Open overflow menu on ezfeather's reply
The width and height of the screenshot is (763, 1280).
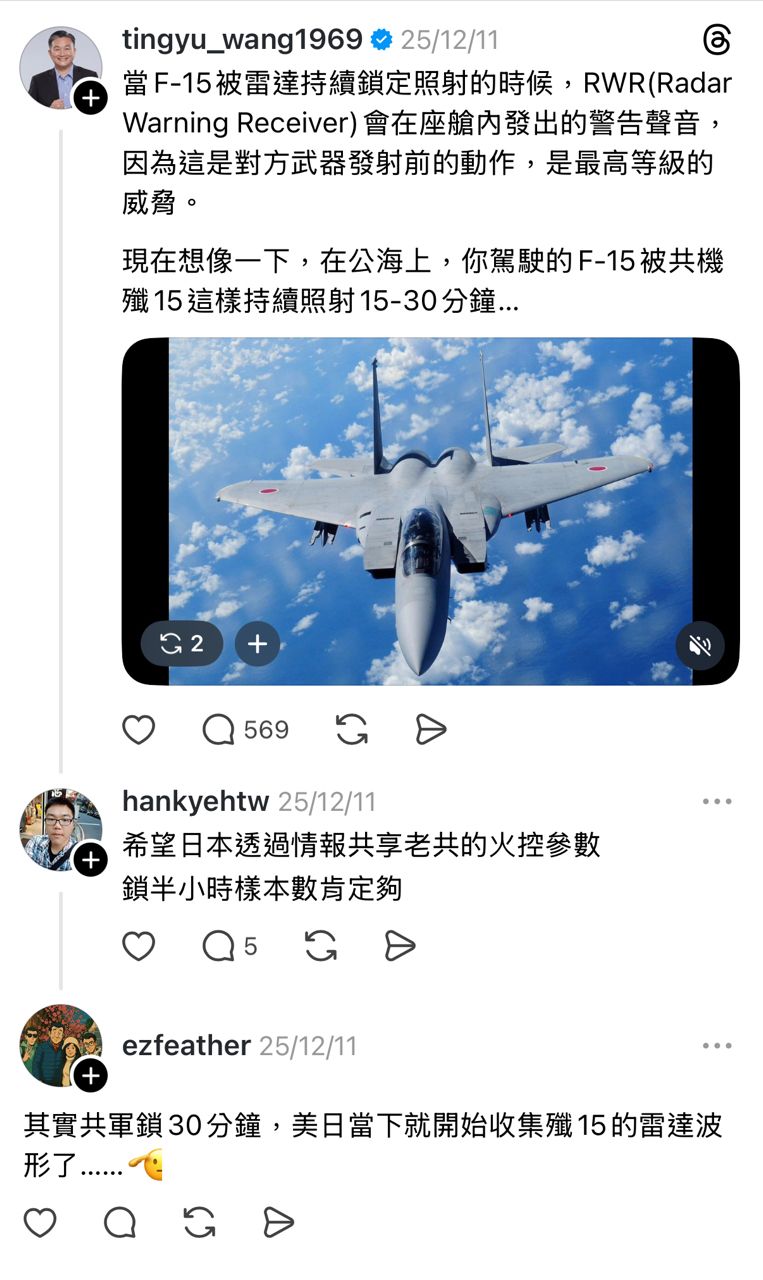pos(717,1046)
